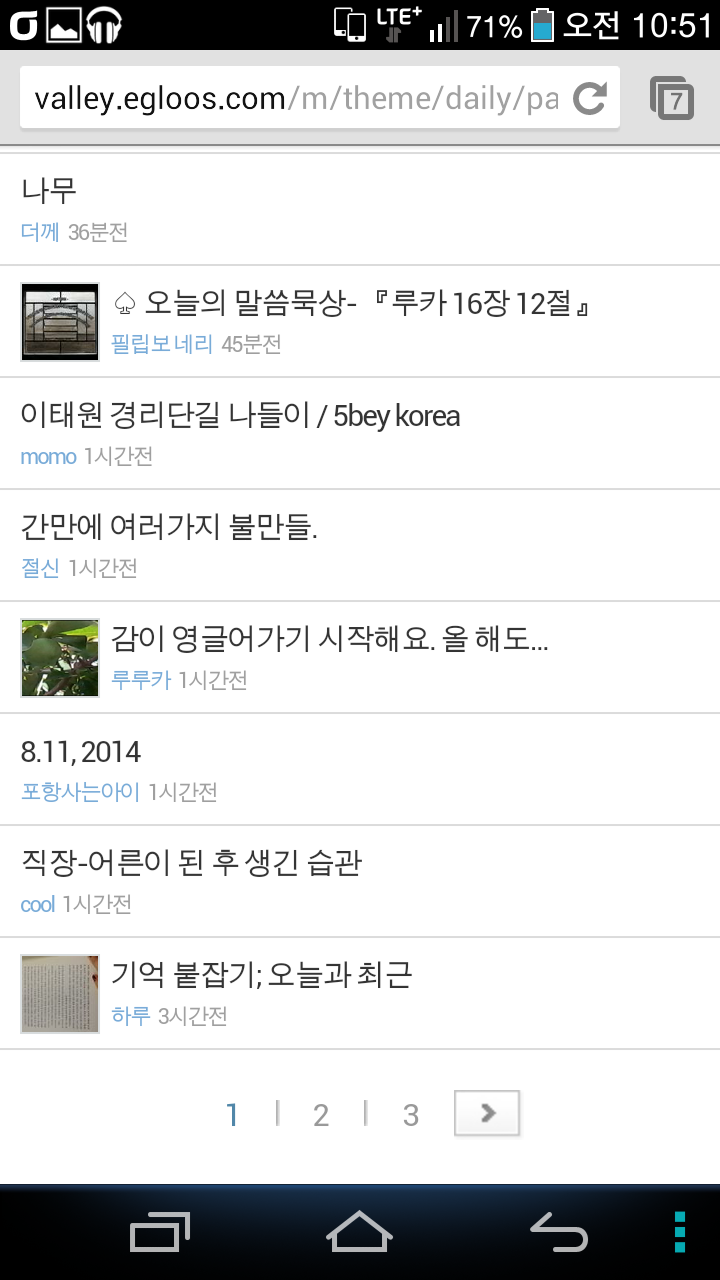The width and height of the screenshot is (720, 1280).
Task: Tap the valley.egloos.com address bar
Action: click(297, 98)
